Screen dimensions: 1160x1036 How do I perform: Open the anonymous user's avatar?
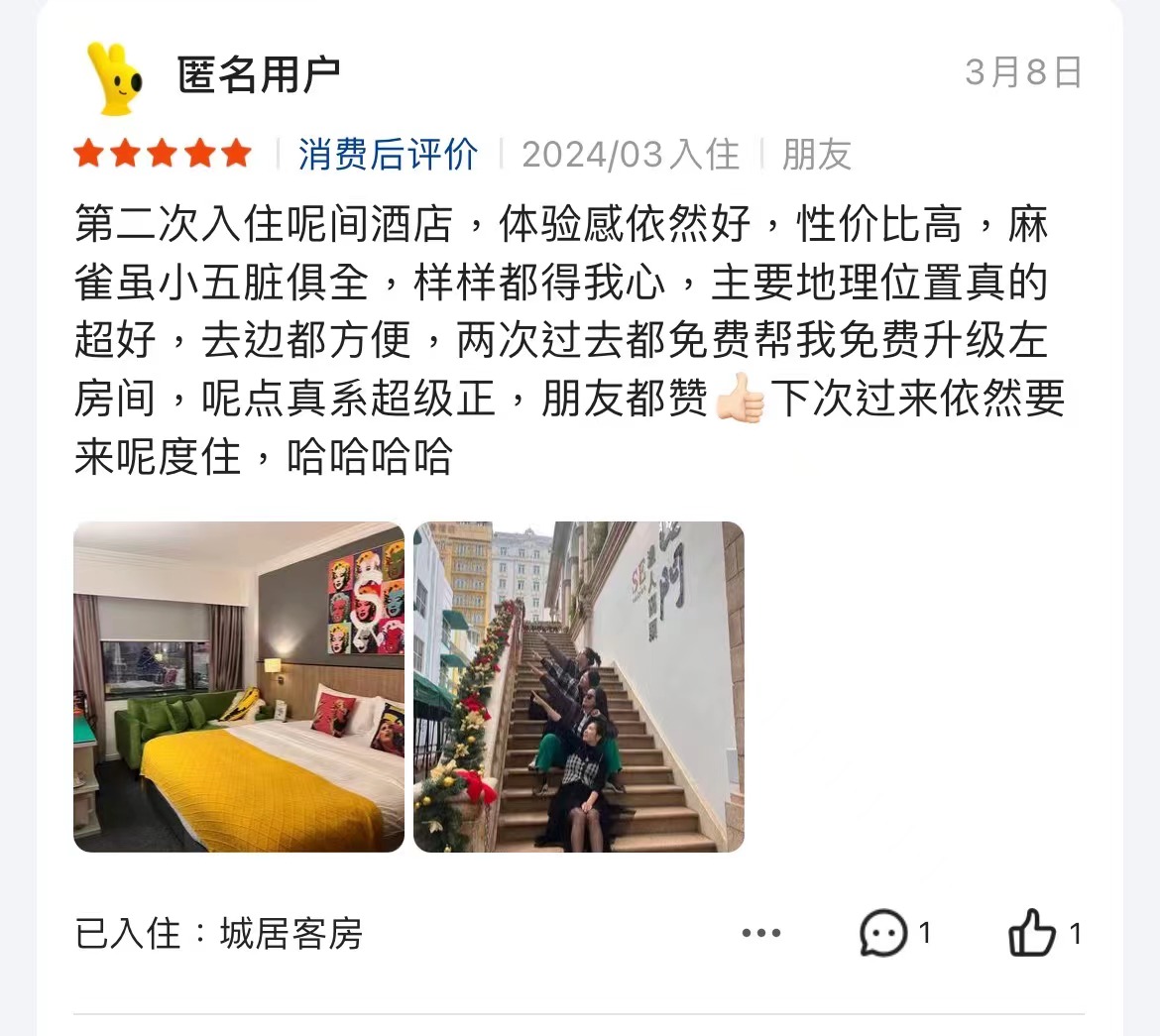(x=114, y=78)
